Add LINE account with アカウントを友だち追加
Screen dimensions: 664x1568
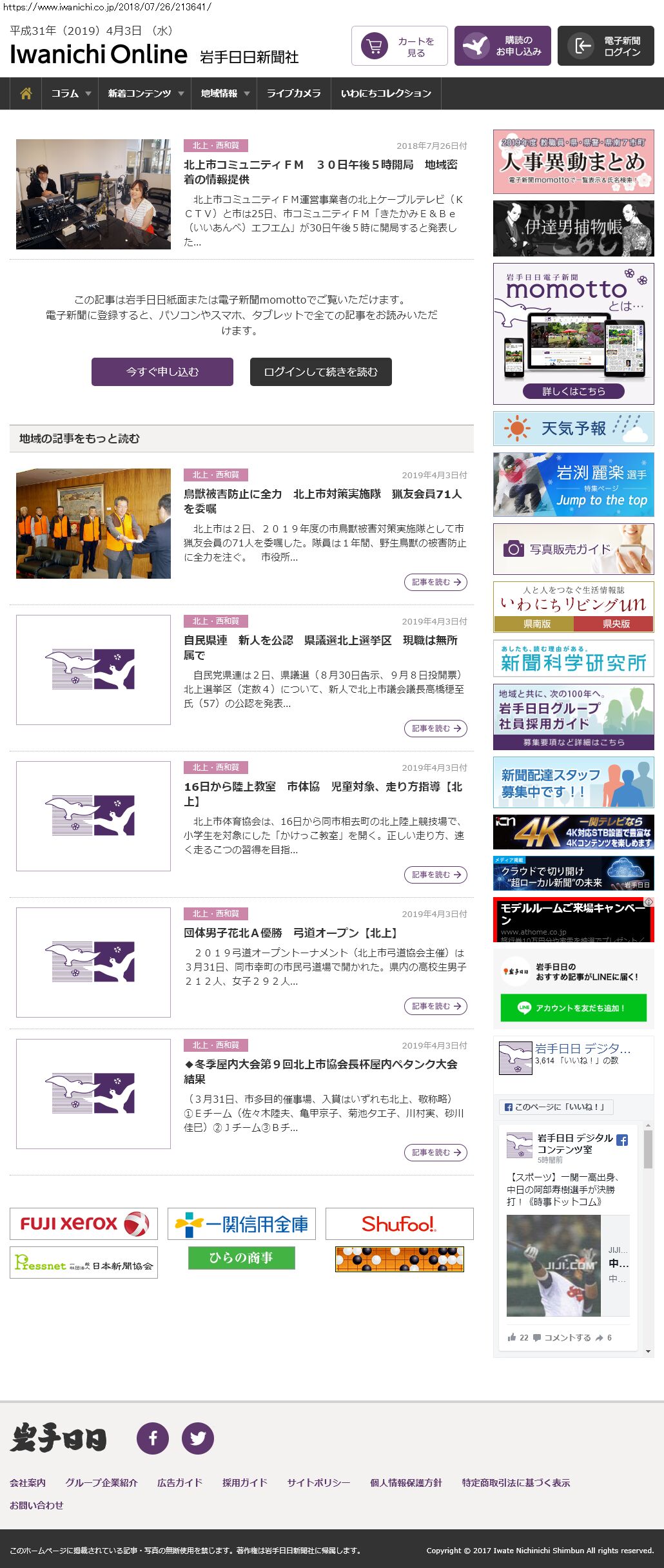pos(573,1008)
